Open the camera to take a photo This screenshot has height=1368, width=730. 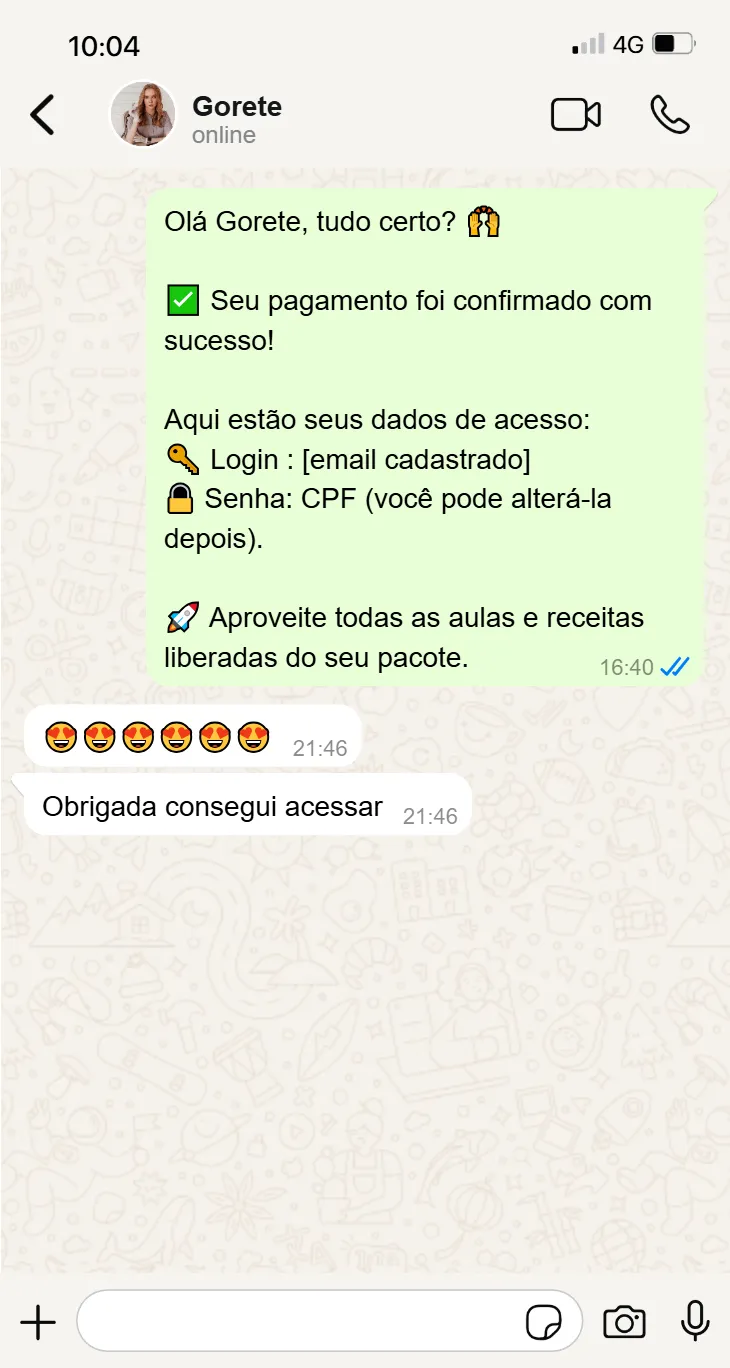623,1320
